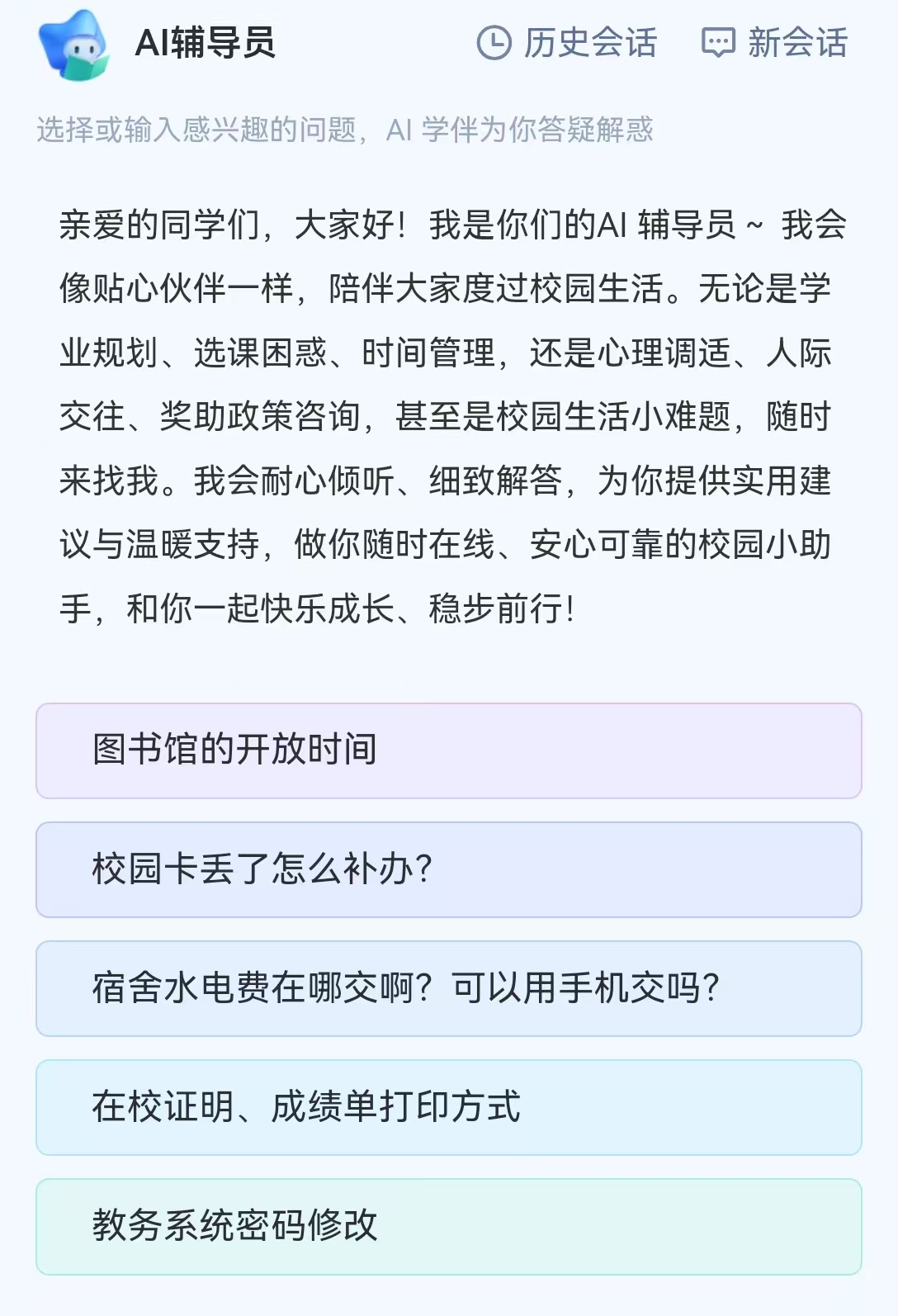The width and height of the screenshot is (898, 1316).
Task: Select the 图书馆的开放时间 question
Action: coord(448,750)
